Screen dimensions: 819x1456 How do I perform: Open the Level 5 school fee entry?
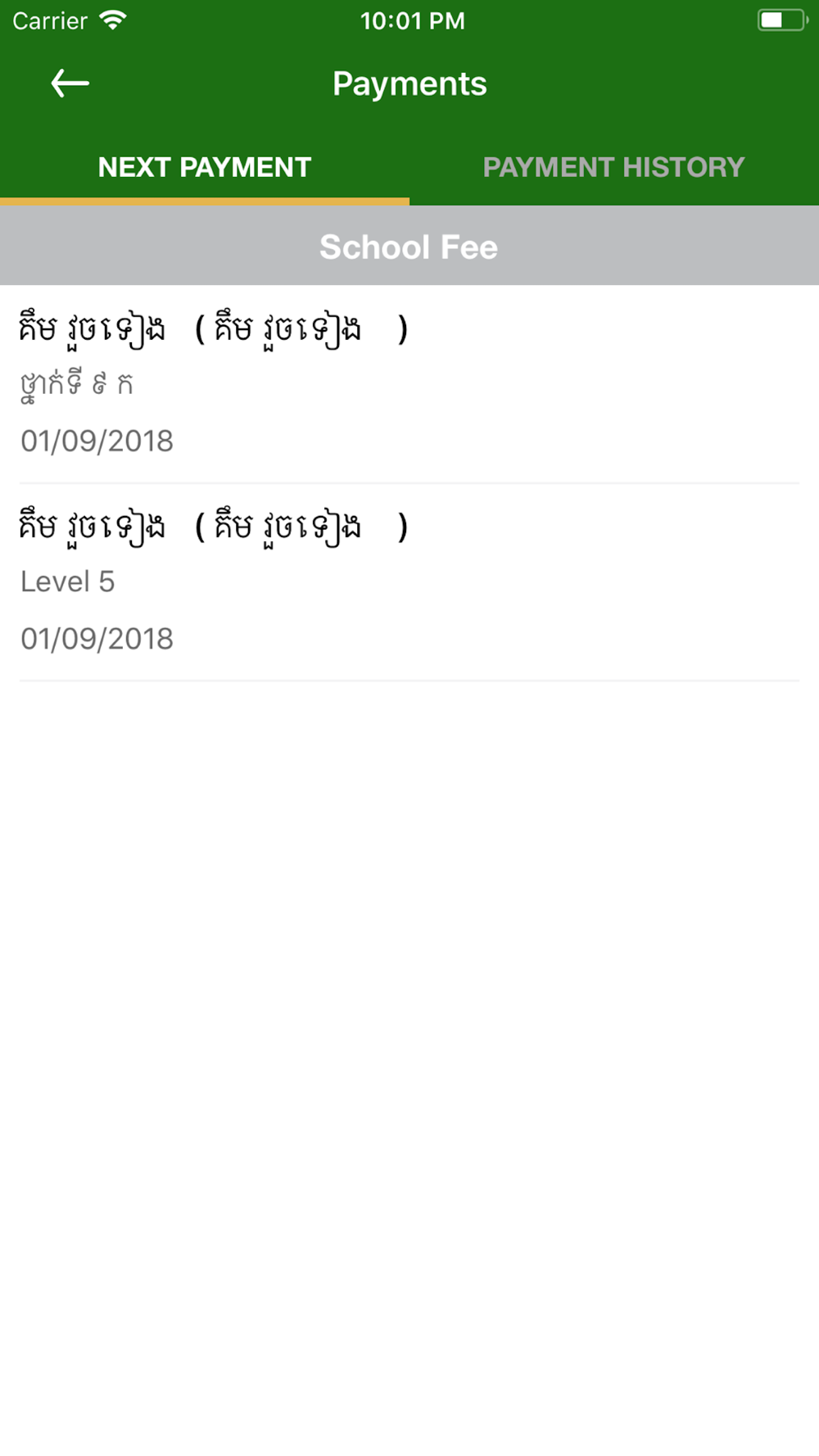[x=409, y=582]
